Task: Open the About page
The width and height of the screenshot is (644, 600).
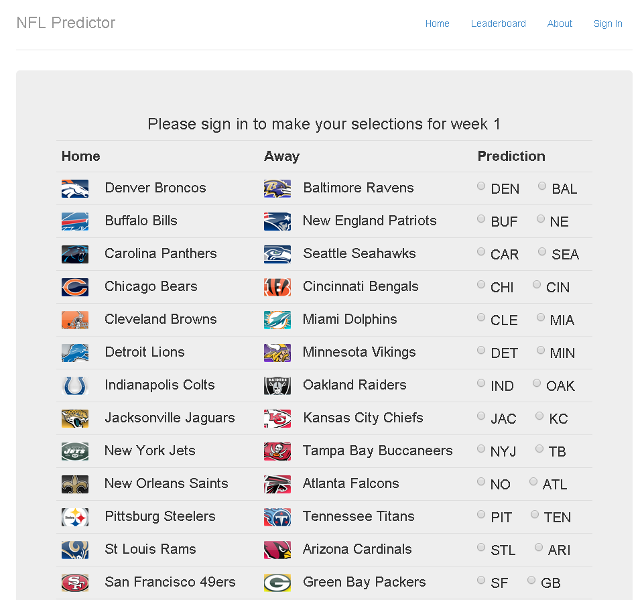Action: click(559, 23)
